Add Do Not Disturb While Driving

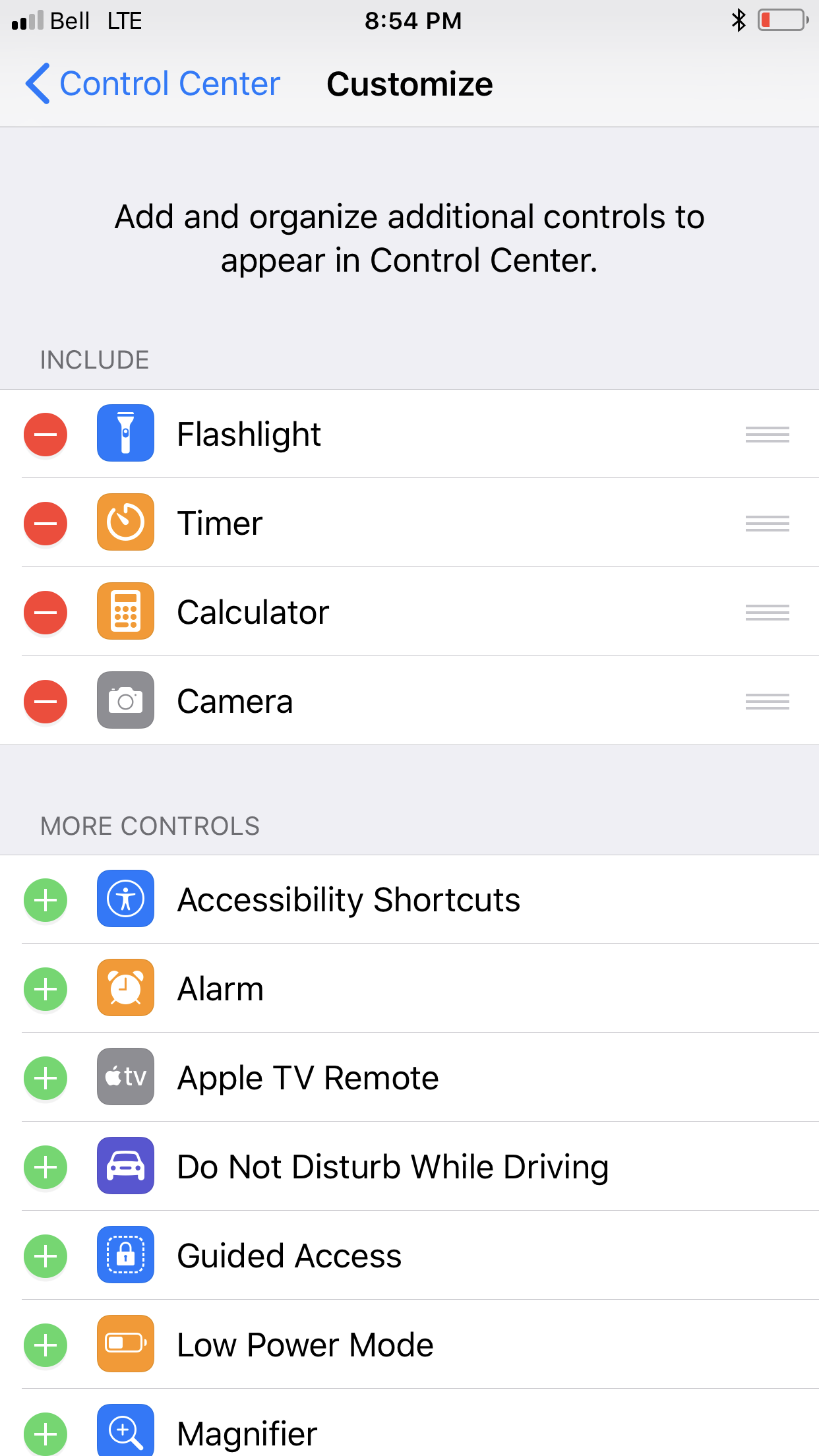(x=45, y=1167)
